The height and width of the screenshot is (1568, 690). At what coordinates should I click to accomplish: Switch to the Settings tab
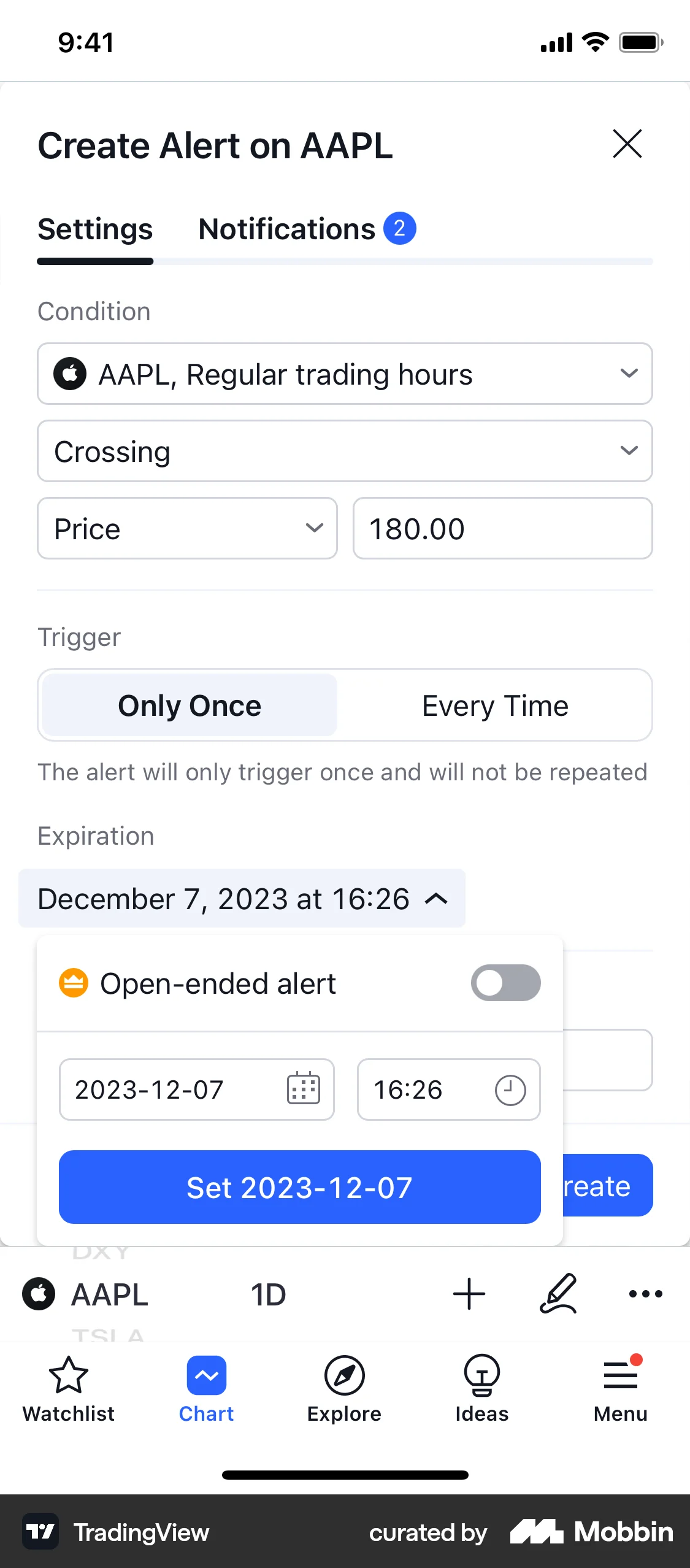(95, 229)
